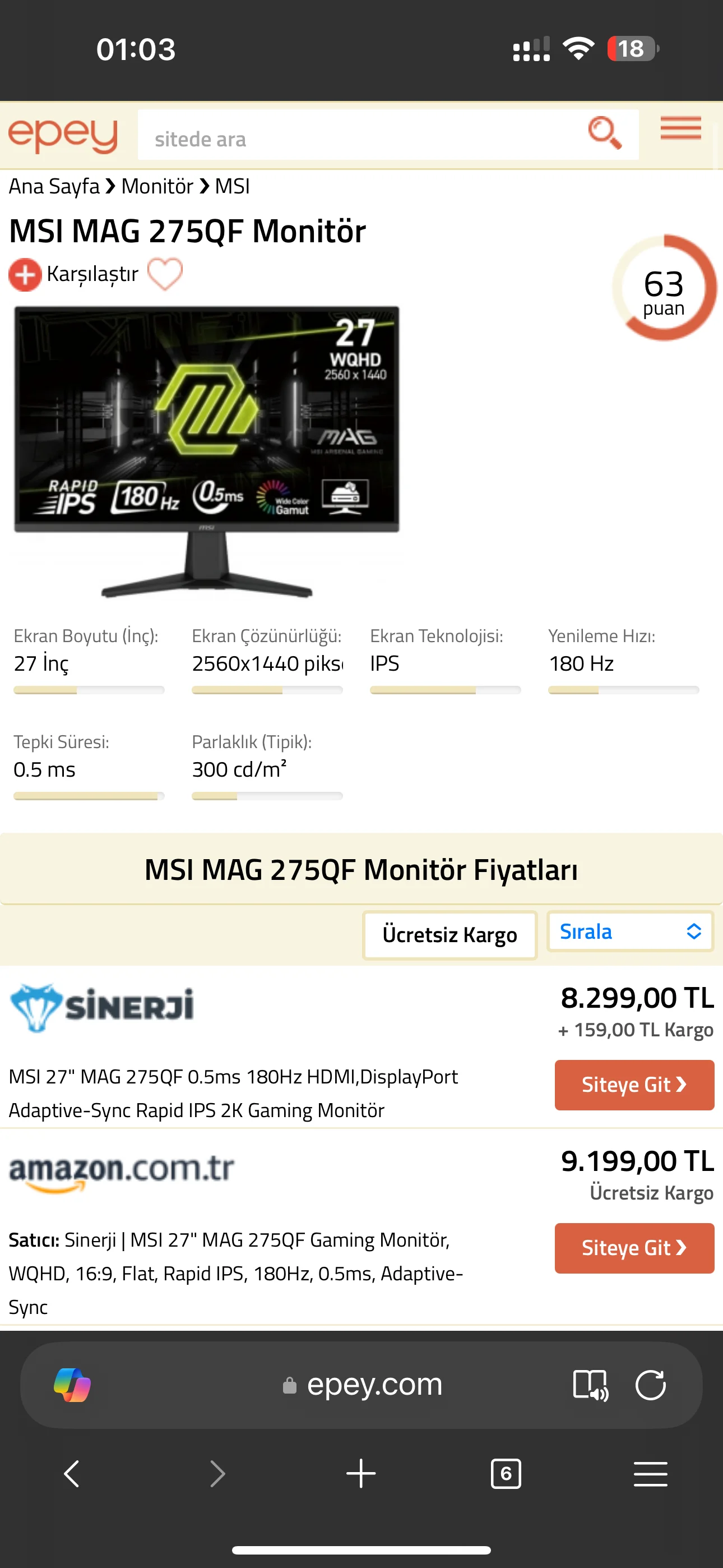Expand the Sırala sort dropdown

pos(630,931)
